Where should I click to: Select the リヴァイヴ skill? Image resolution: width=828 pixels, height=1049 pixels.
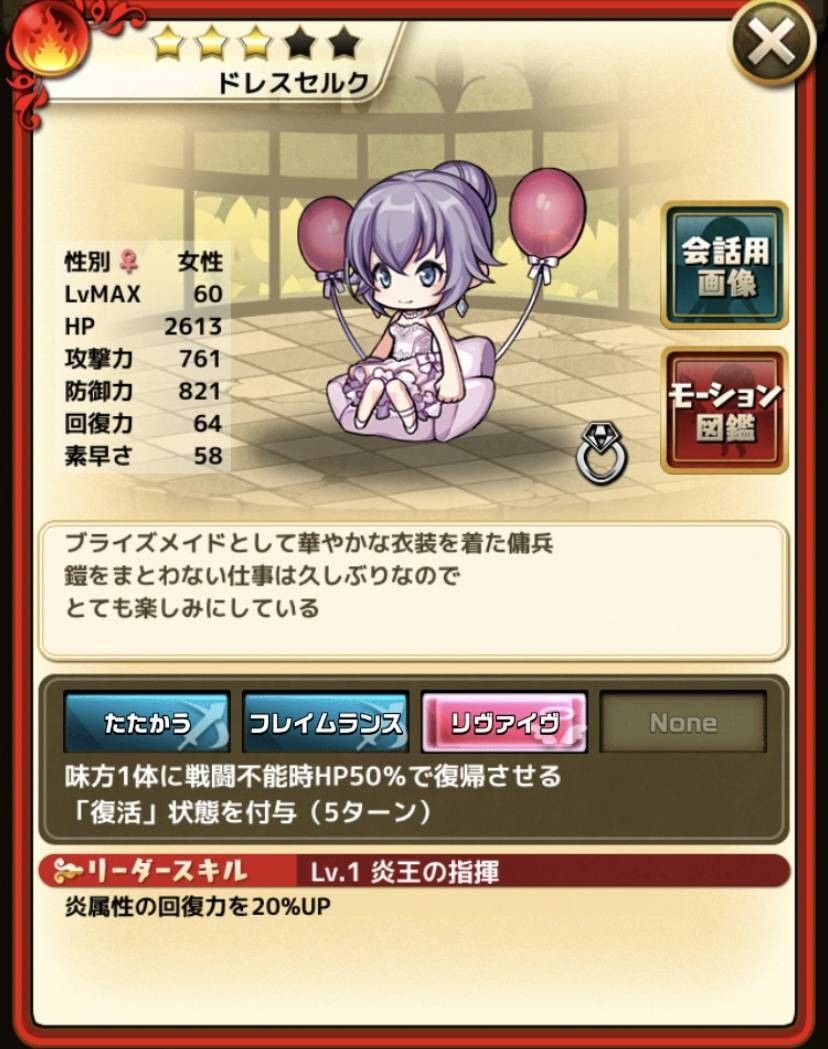pos(504,722)
